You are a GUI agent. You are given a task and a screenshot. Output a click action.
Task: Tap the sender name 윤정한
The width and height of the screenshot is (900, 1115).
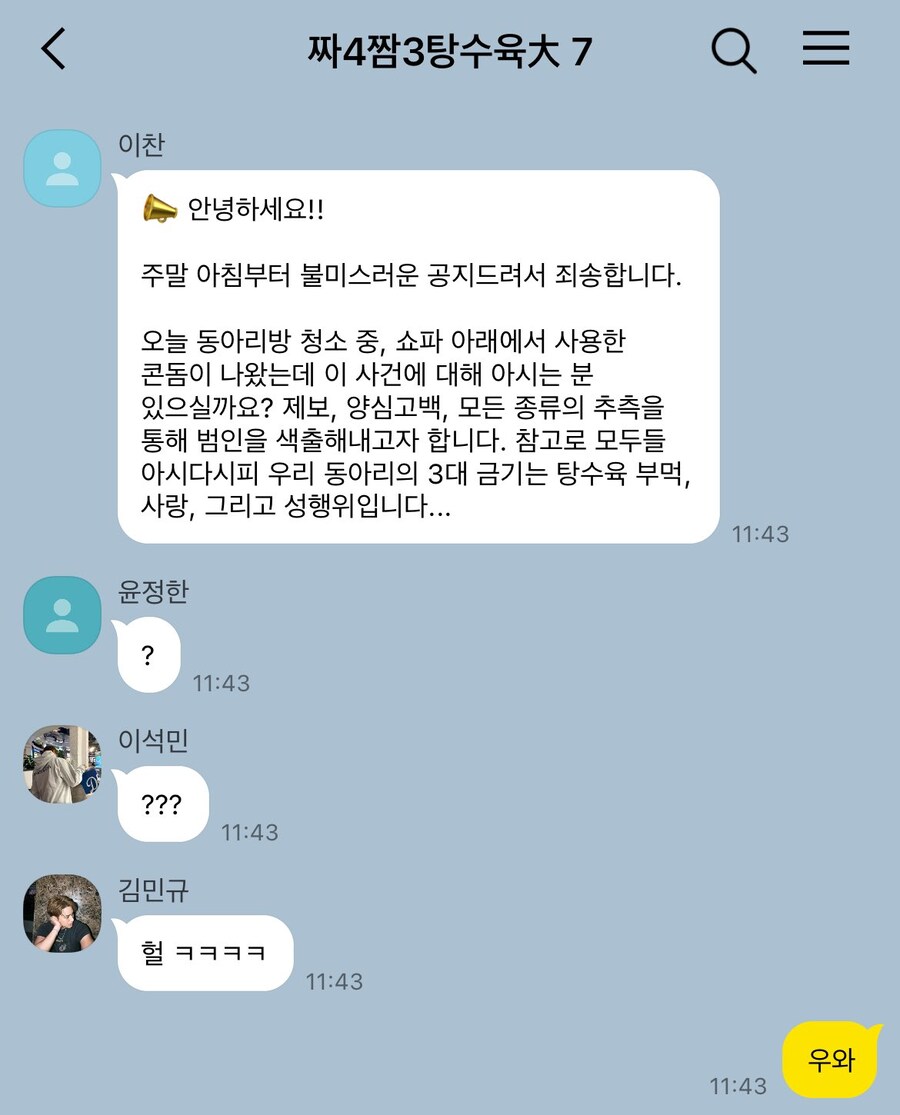click(x=154, y=592)
